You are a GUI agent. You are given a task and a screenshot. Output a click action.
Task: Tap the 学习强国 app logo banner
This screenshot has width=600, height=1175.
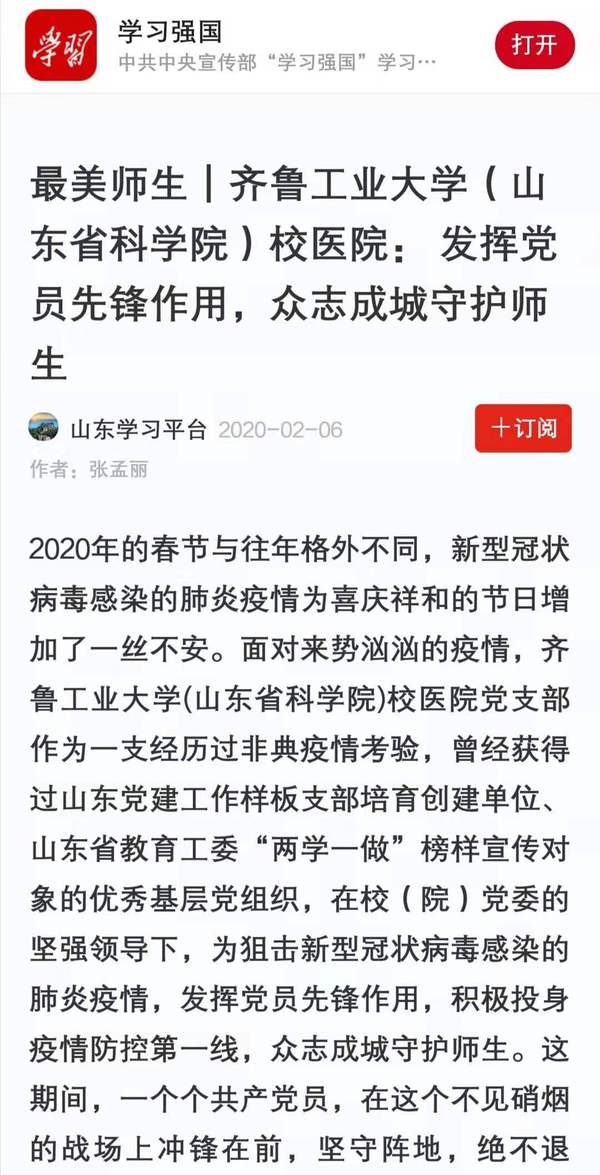click(x=61, y=45)
